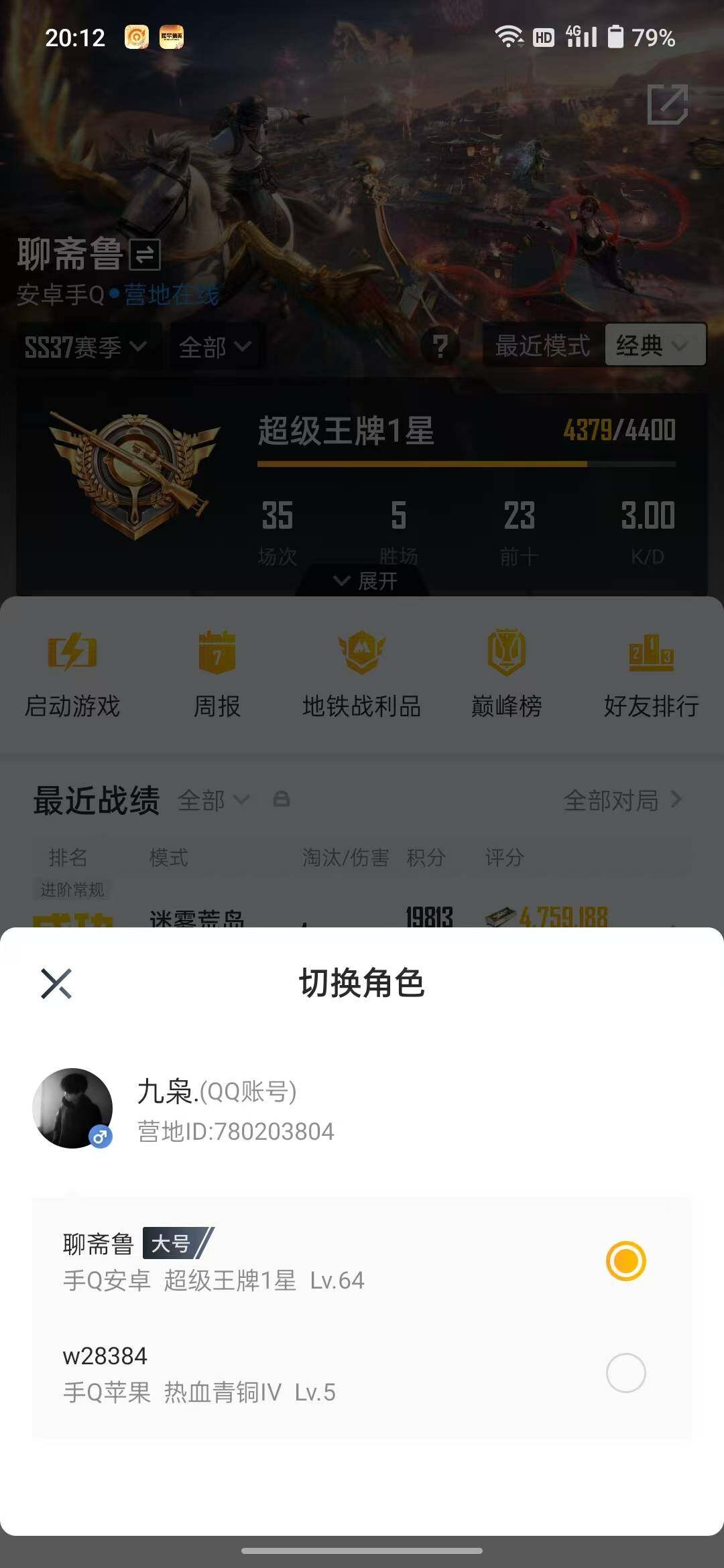The width and height of the screenshot is (724, 1568).
Task: Open the SS37赛季 season dropdown
Action: (x=84, y=346)
